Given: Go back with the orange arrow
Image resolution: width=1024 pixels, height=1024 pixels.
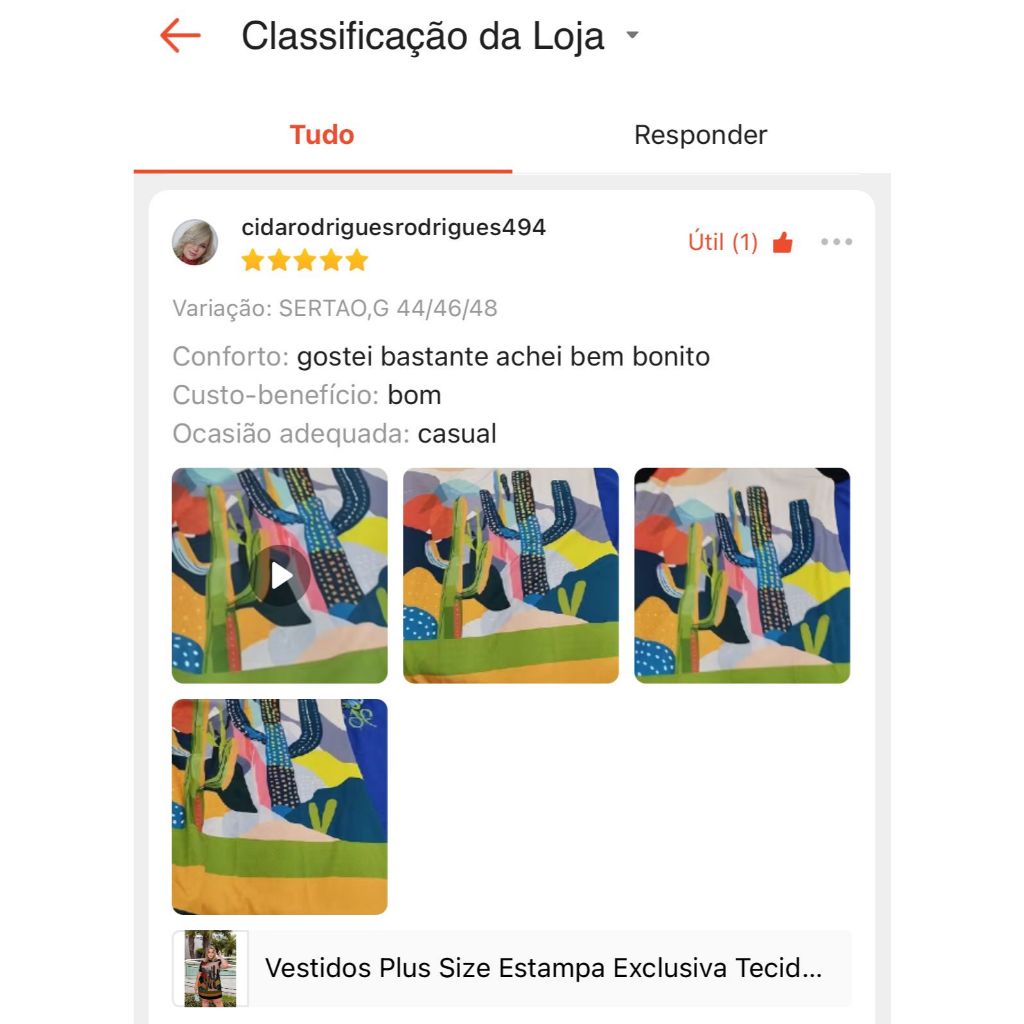Looking at the screenshot, I should (x=180, y=37).
